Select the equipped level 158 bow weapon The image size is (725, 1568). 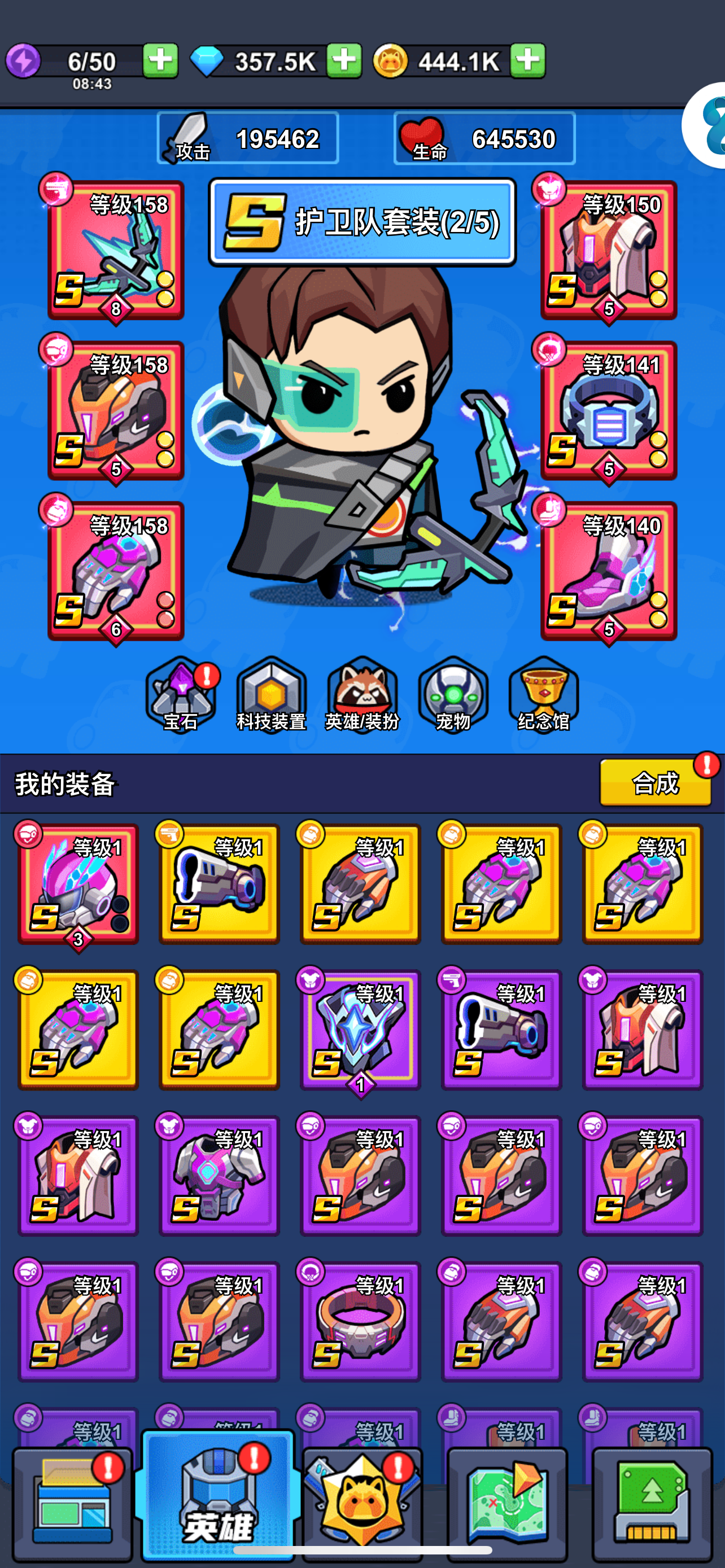coord(116,250)
